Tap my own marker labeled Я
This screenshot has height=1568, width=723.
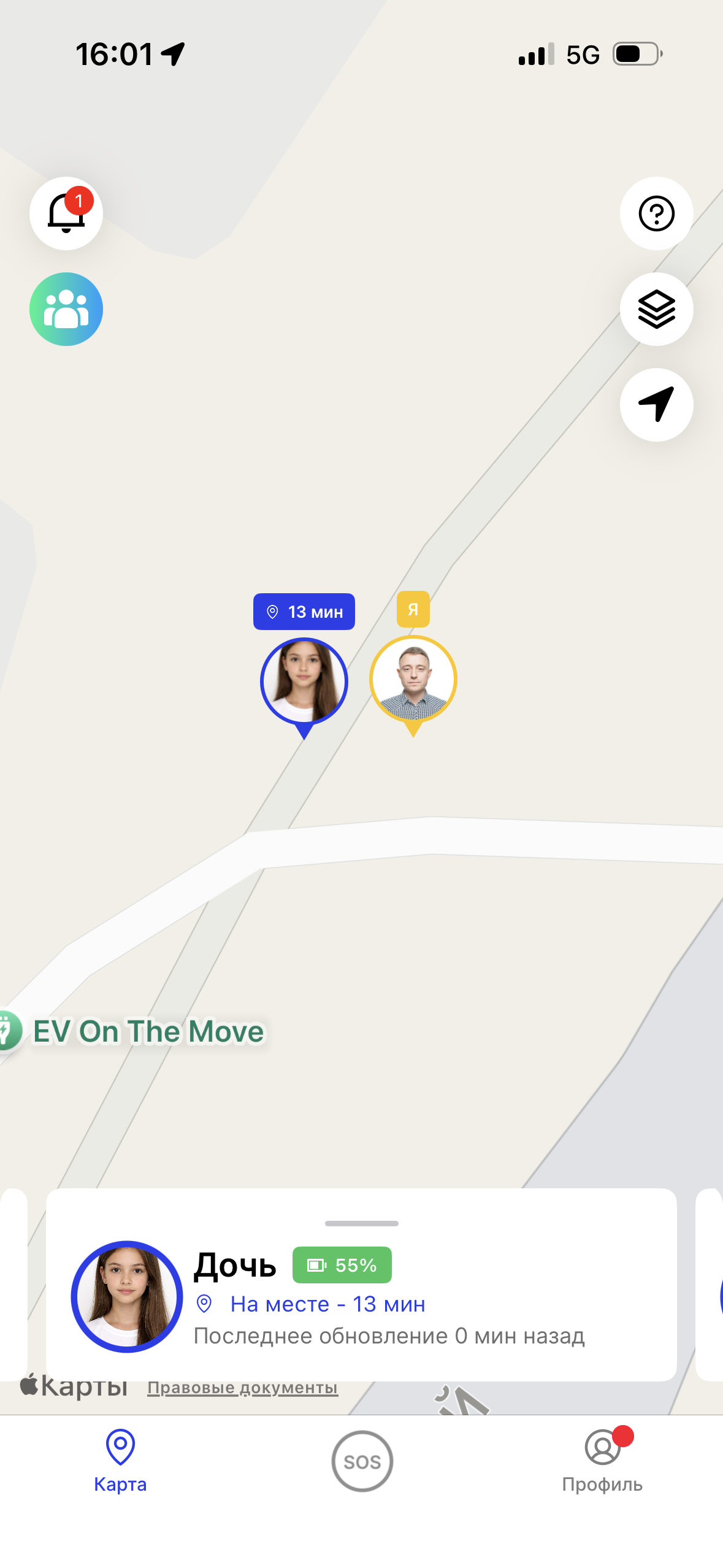click(x=413, y=678)
